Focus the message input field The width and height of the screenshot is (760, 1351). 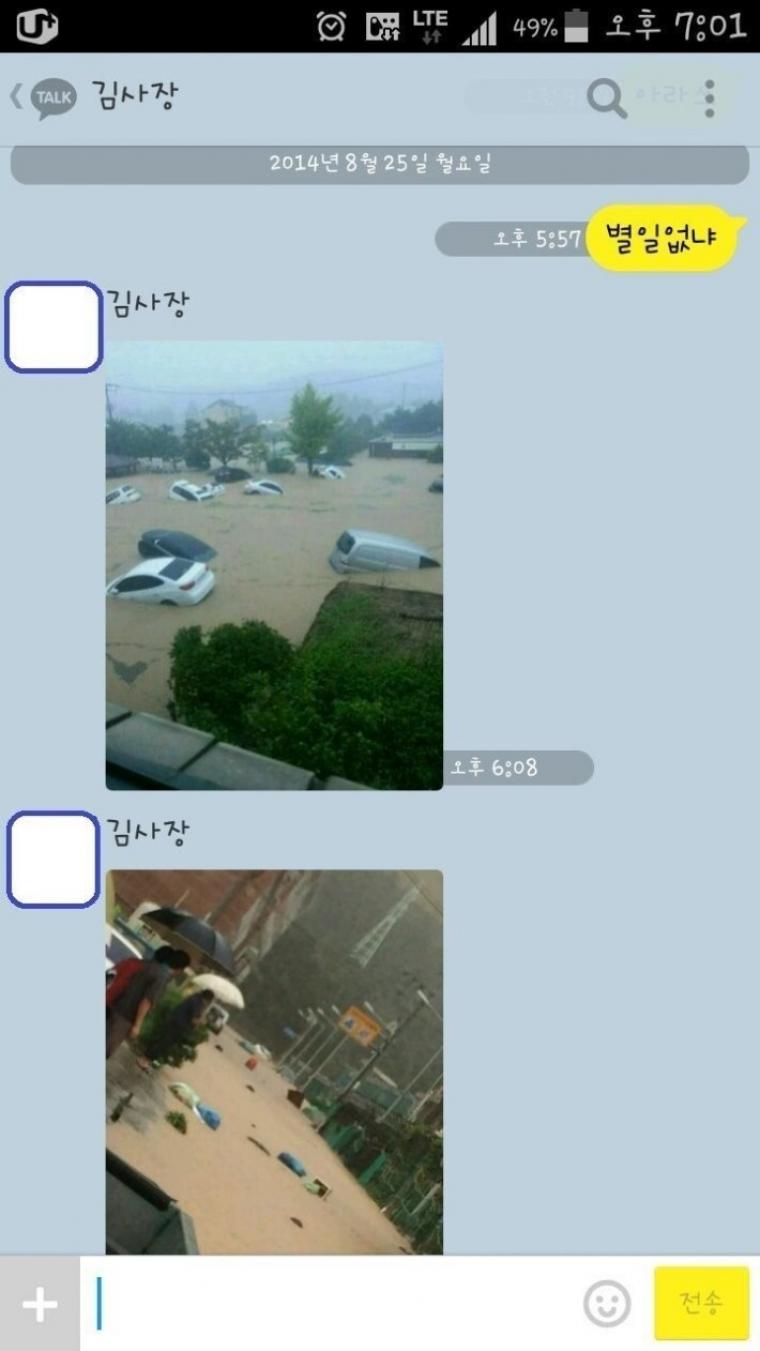(x=330, y=1304)
